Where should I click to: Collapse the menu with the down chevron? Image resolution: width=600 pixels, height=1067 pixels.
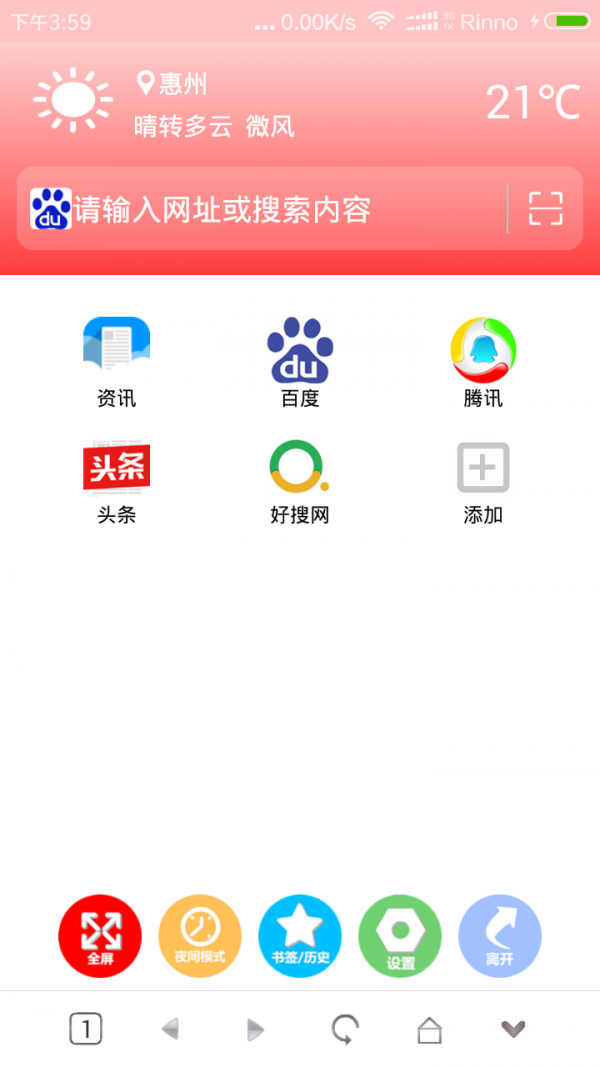point(513,1028)
